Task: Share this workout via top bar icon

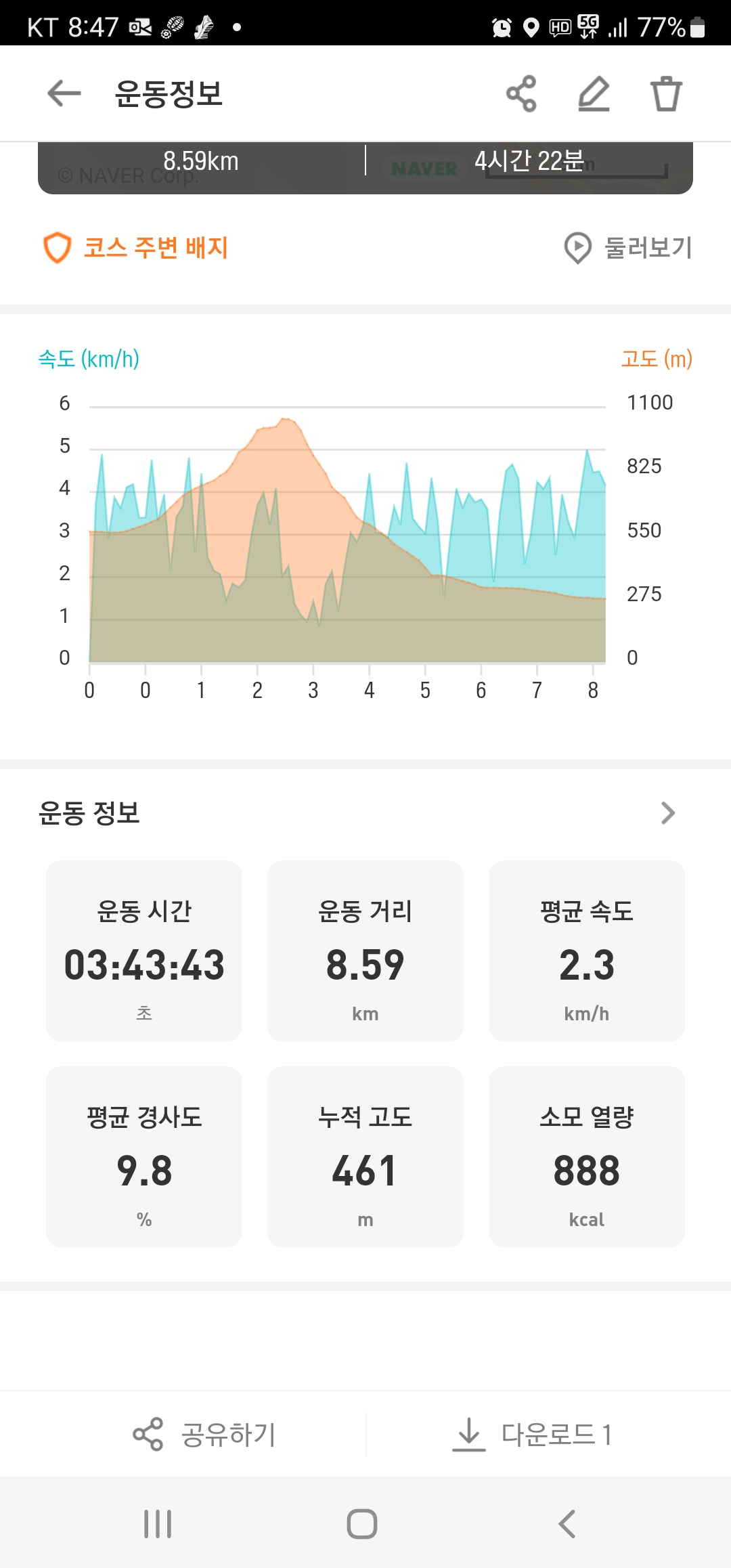Action: pos(521,93)
